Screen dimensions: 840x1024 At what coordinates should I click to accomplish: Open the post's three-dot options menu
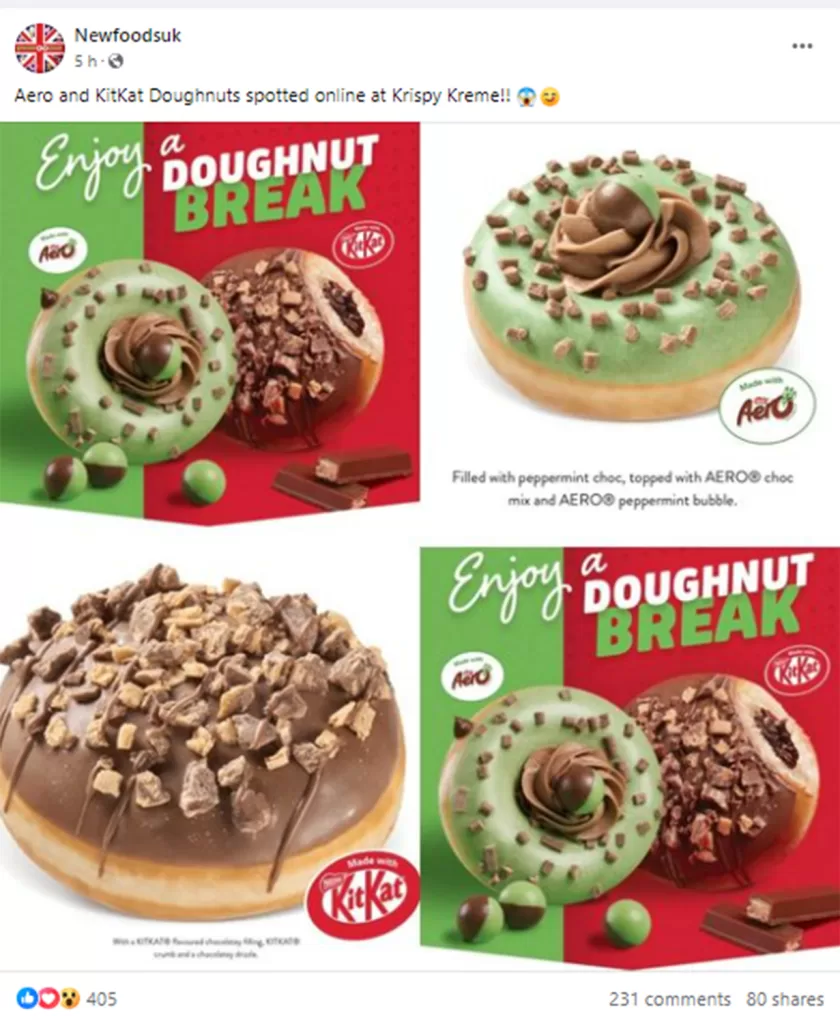(802, 46)
